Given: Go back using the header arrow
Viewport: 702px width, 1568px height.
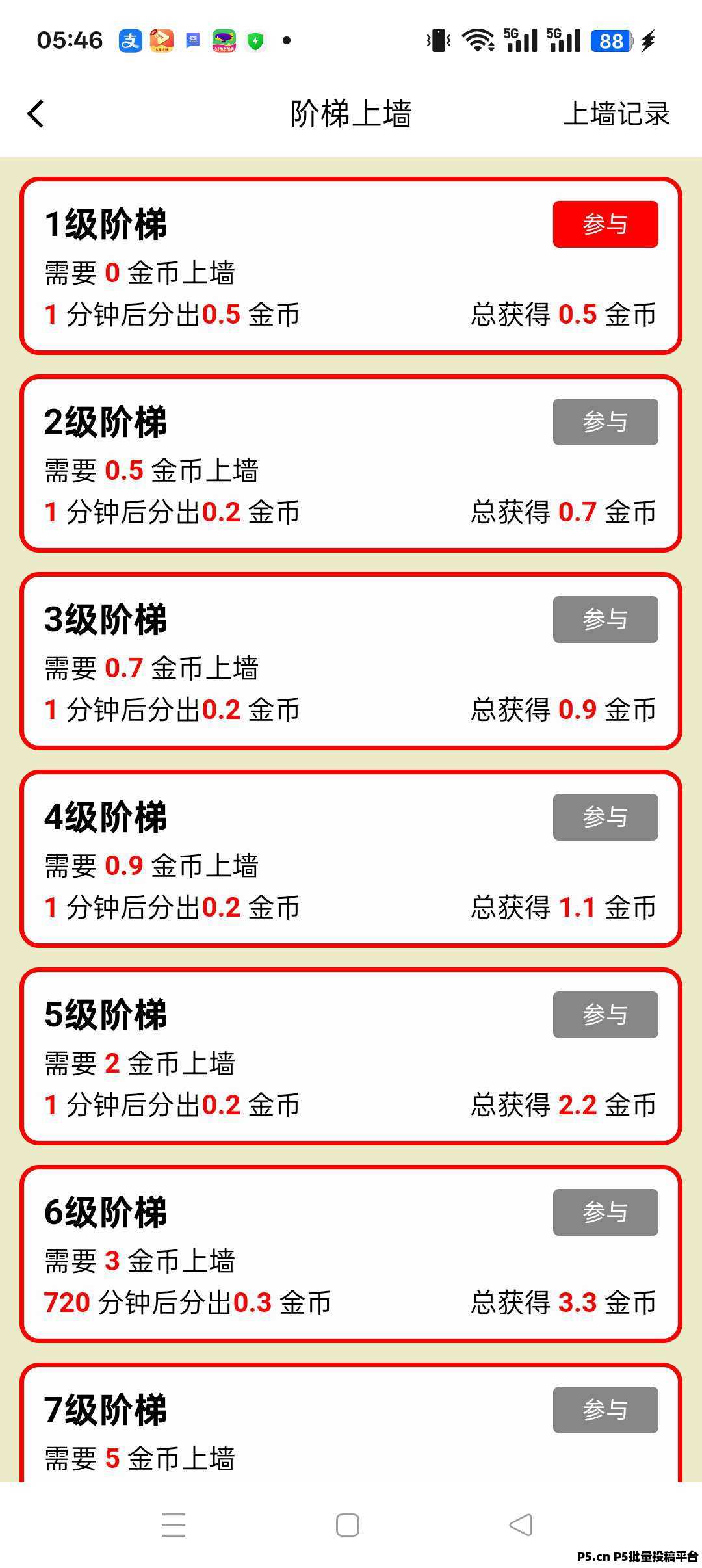Looking at the screenshot, I should tap(36, 114).
